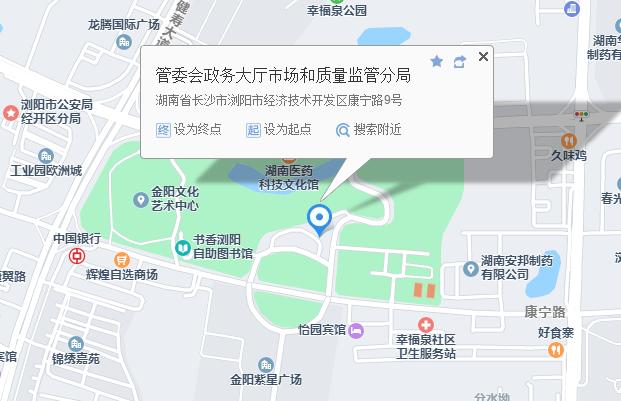Share this location
This screenshot has height=401, width=621.
point(460,61)
